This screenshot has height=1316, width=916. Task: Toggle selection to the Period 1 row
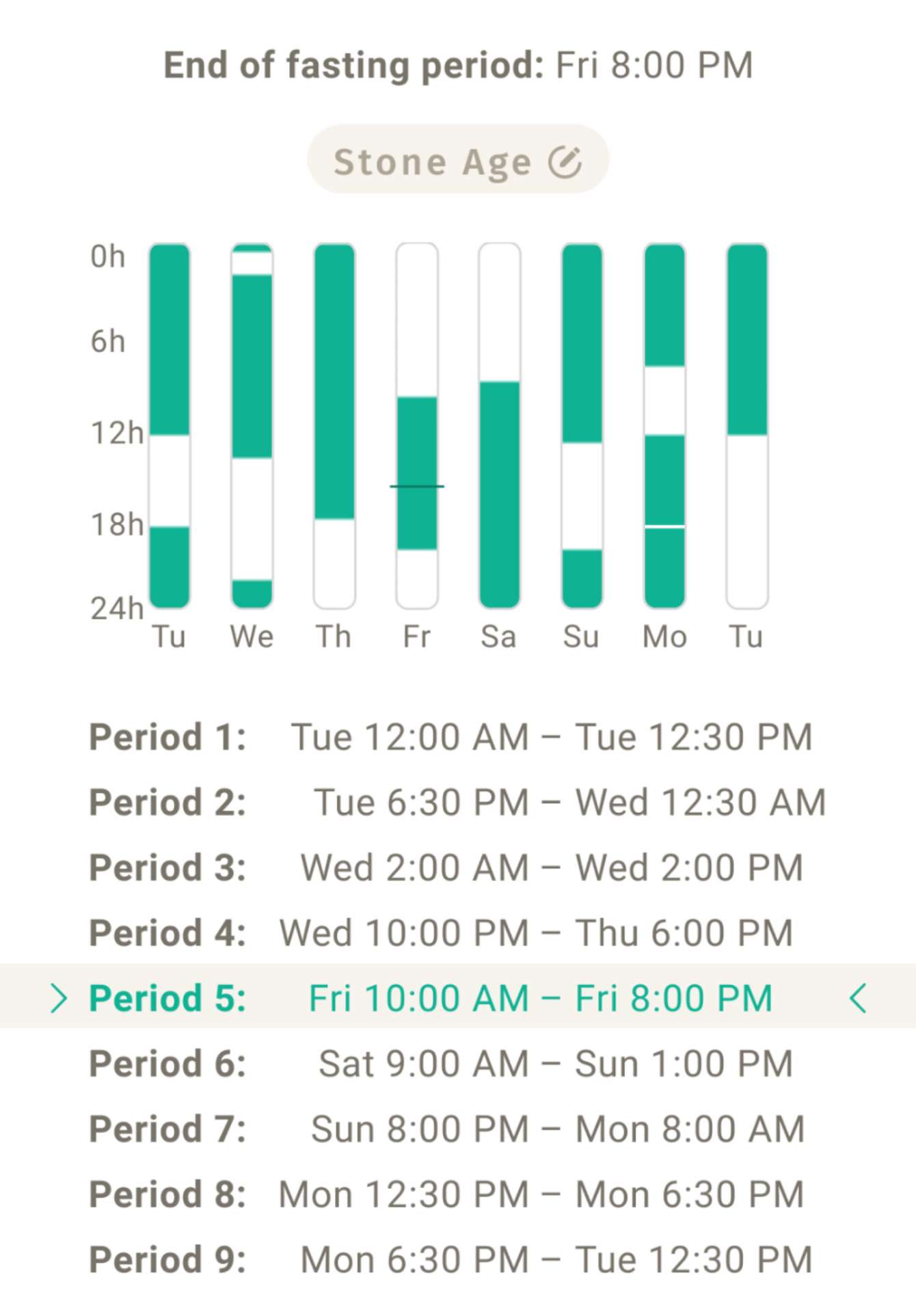coord(458,736)
